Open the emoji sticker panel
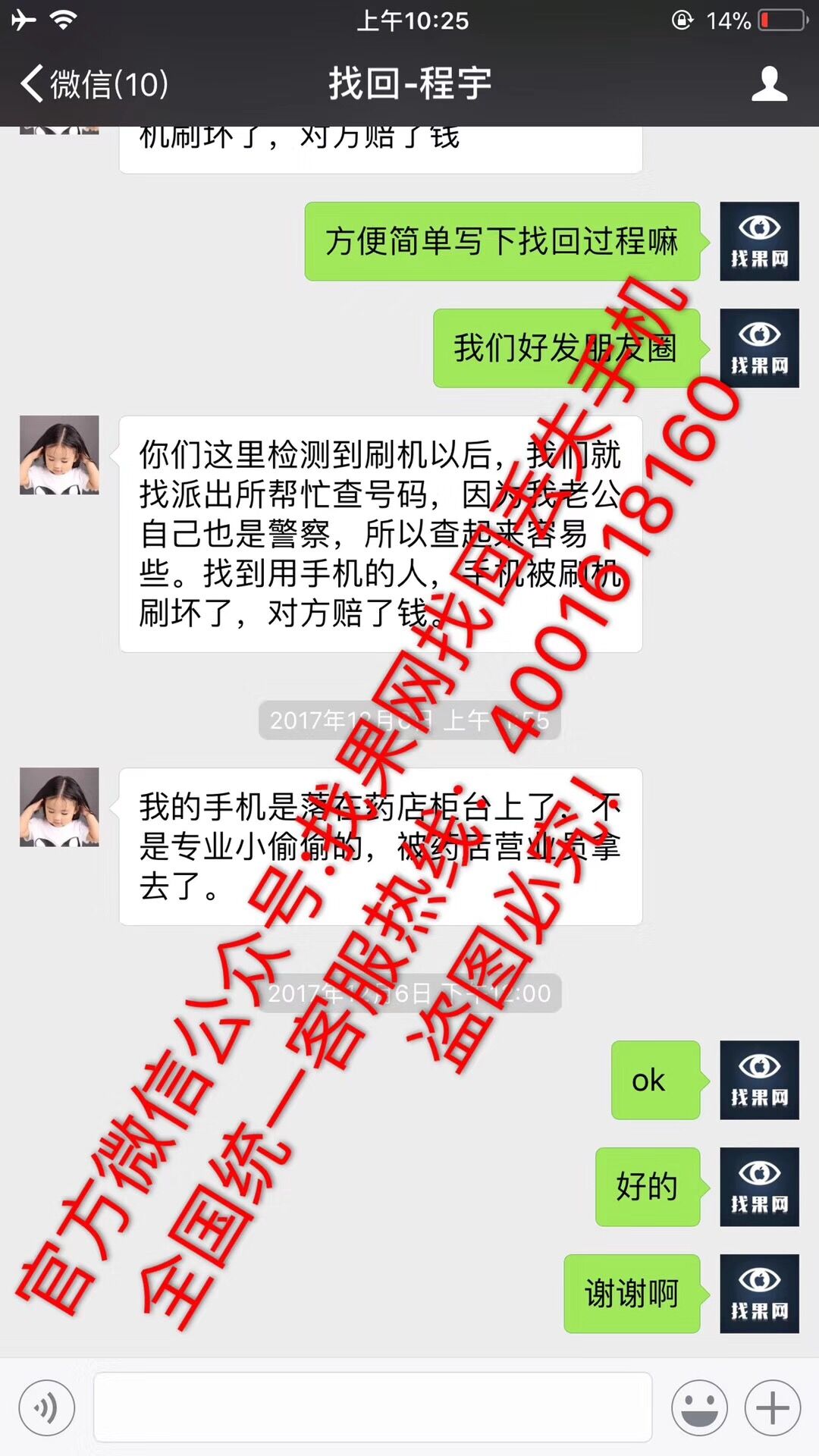The image size is (819, 1456). [698, 1408]
